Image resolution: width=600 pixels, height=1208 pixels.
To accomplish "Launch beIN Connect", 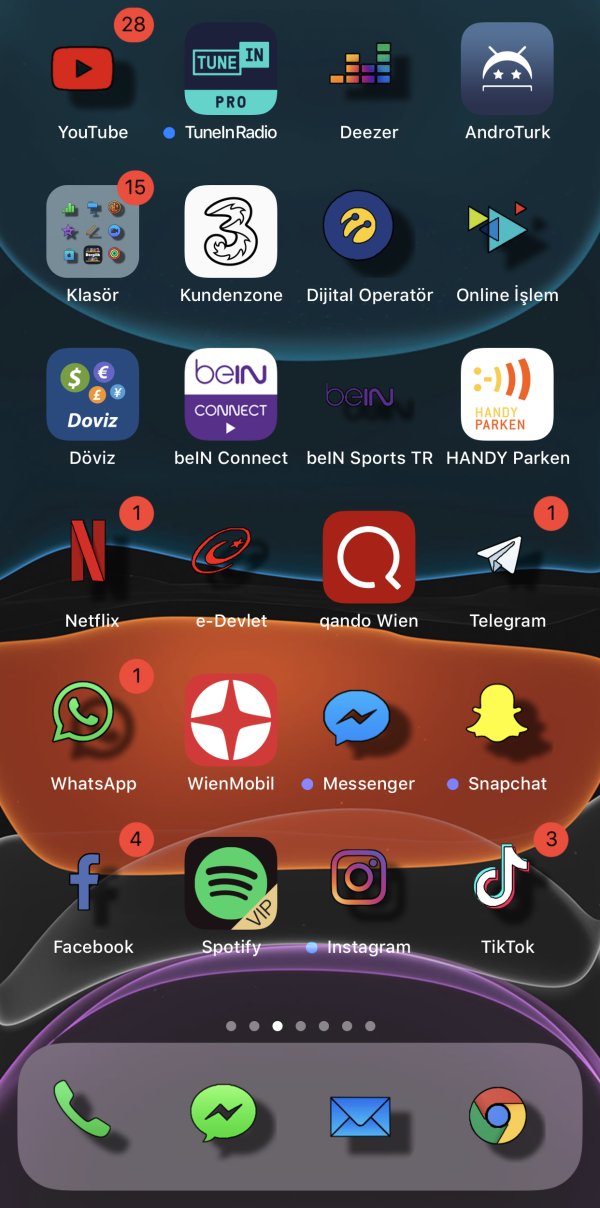I will [231, 395].
